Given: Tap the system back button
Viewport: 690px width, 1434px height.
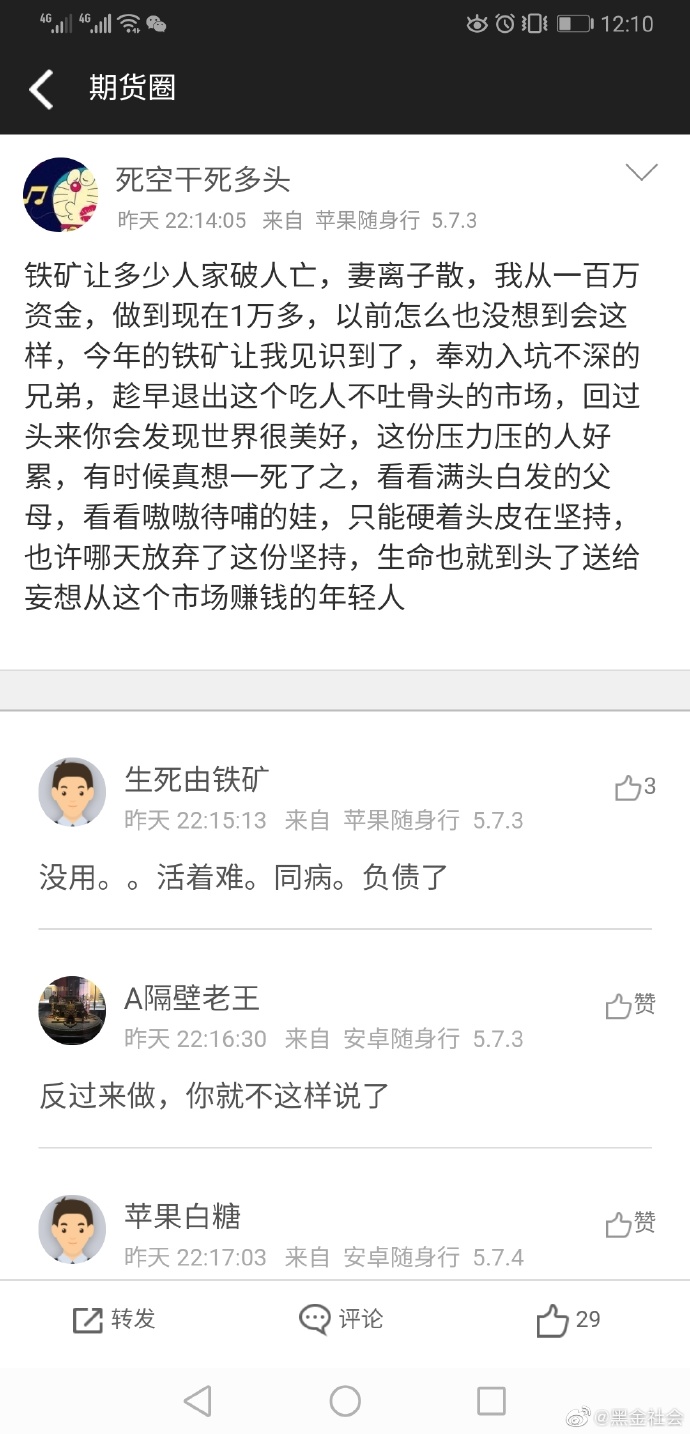Looking at the screenshot, I should point(198,1401).
